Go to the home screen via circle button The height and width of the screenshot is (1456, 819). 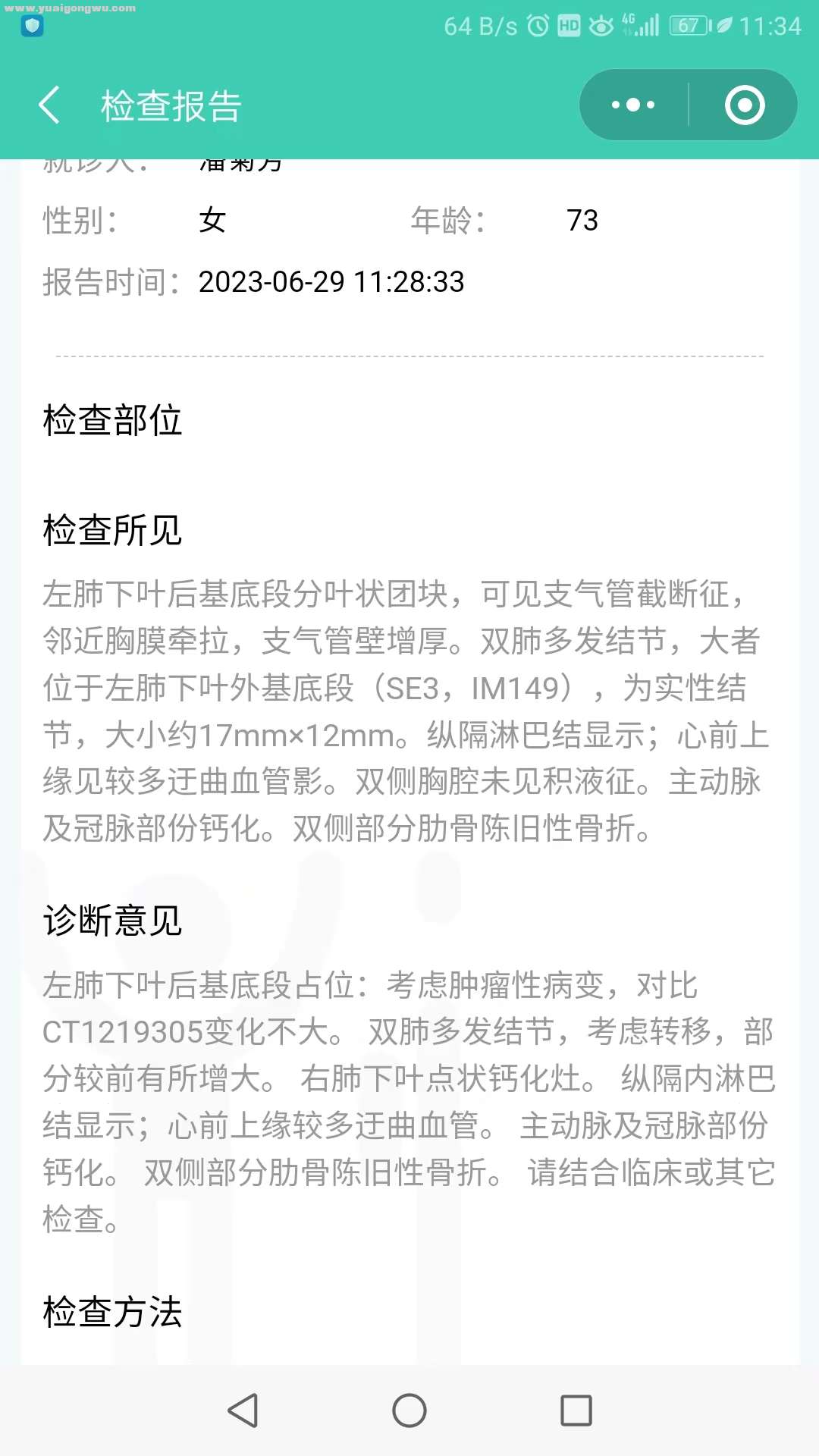(409, 1410)
